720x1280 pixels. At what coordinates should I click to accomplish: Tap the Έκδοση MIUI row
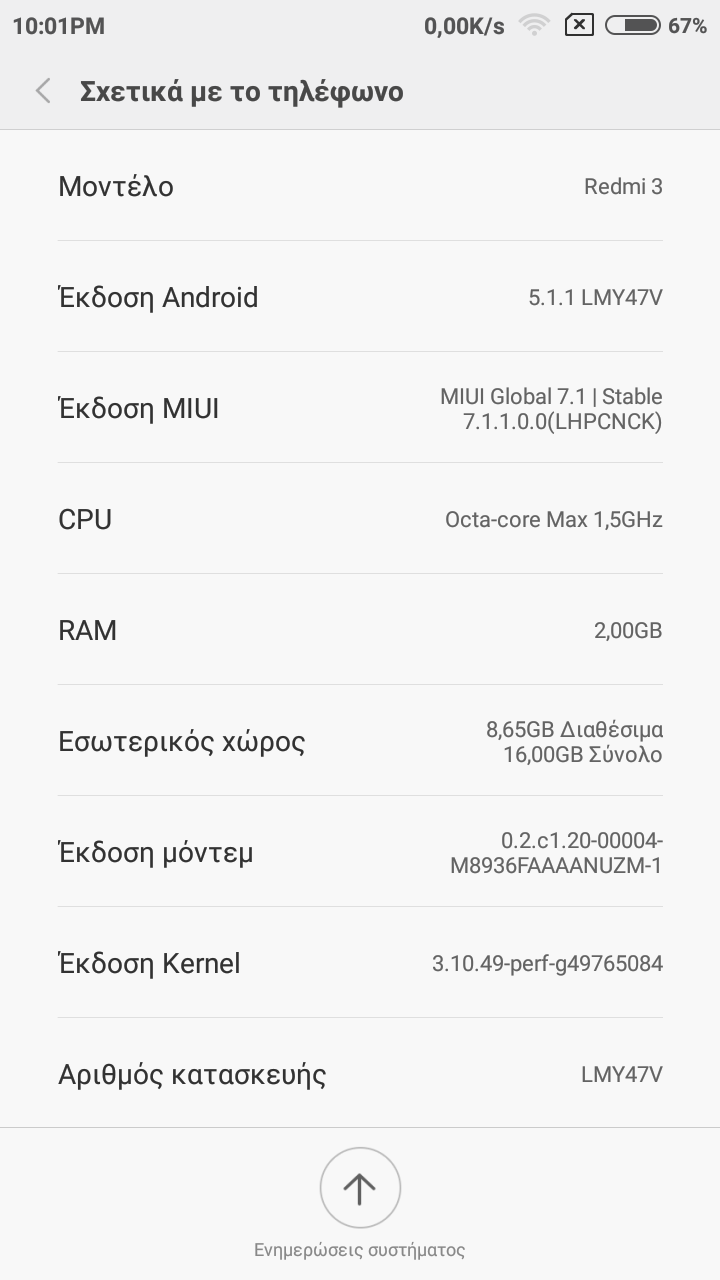coord(360,408)
